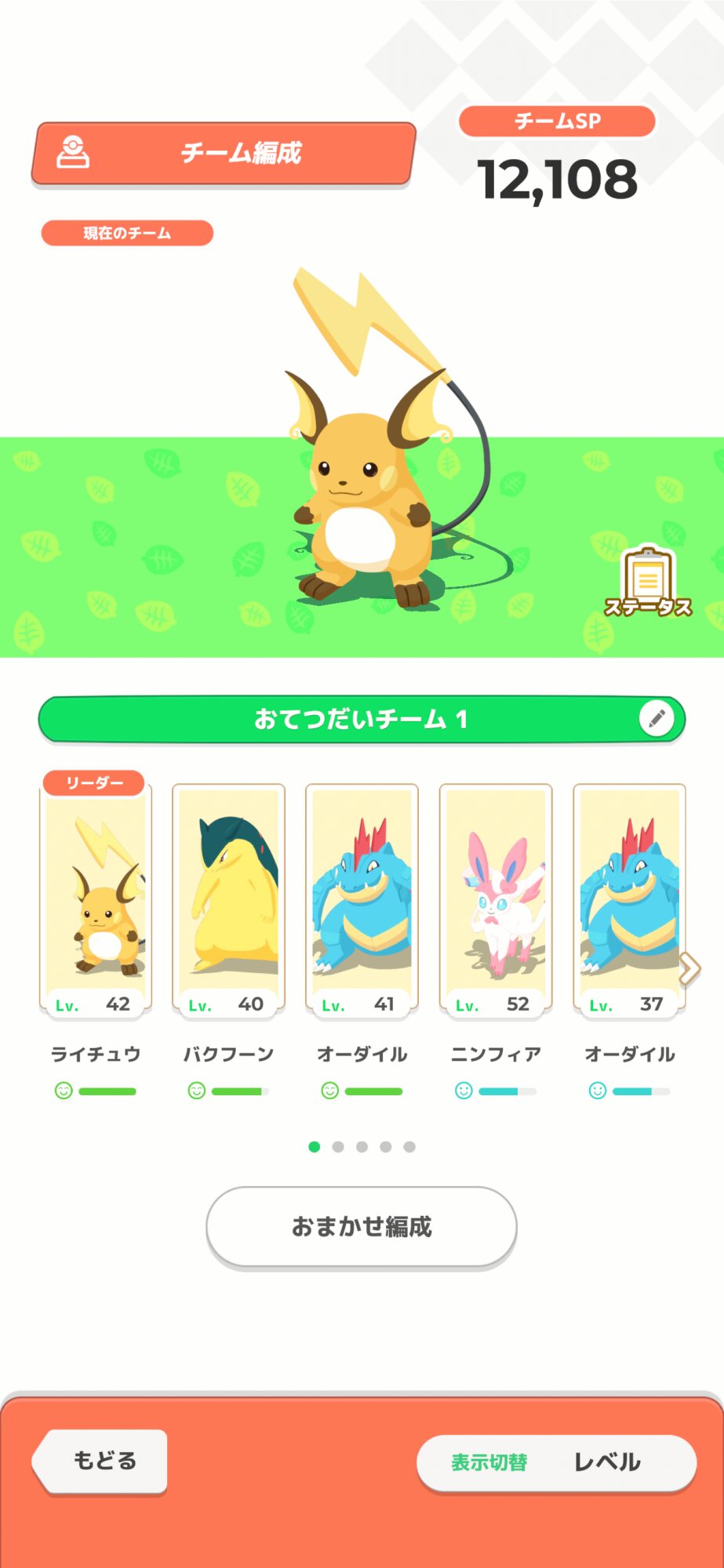
Task: Go to next team with right chevron
Action: pos(689,969)
